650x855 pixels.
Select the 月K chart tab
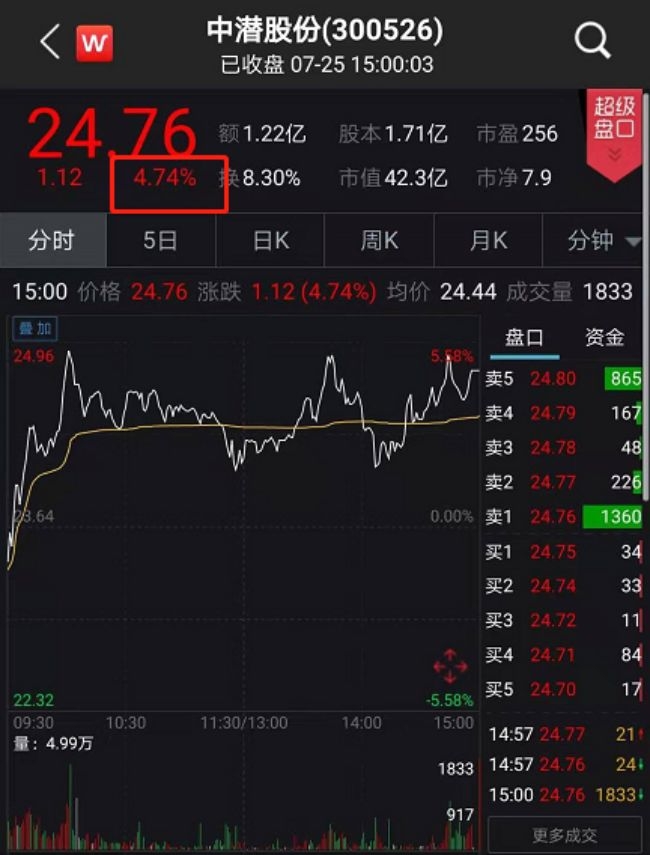488,241
